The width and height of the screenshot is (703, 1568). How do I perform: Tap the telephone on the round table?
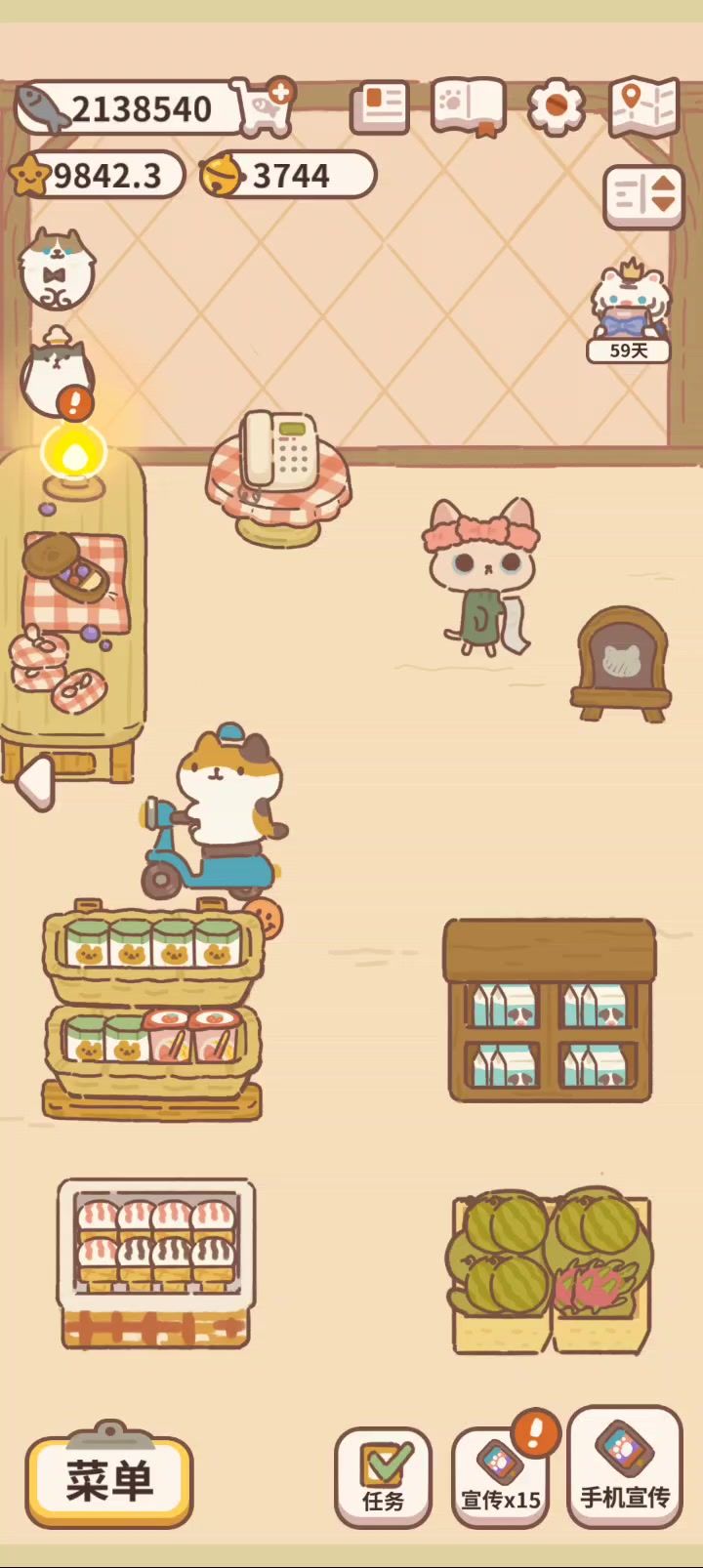click(x=279, y=452)
